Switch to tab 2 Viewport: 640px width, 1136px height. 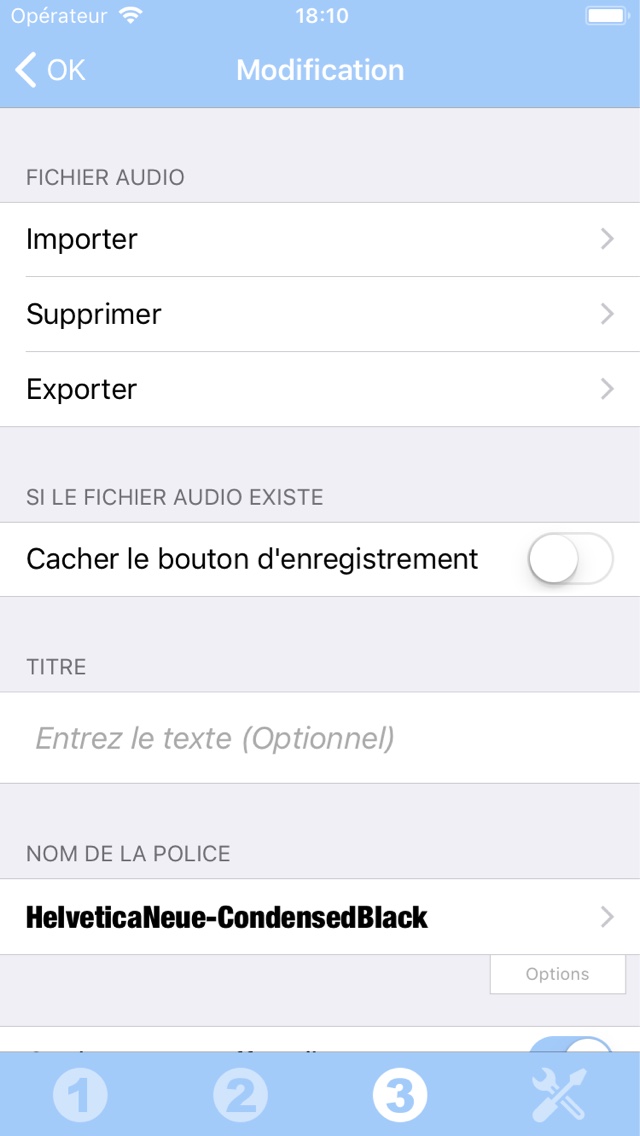pos(240,1094)
